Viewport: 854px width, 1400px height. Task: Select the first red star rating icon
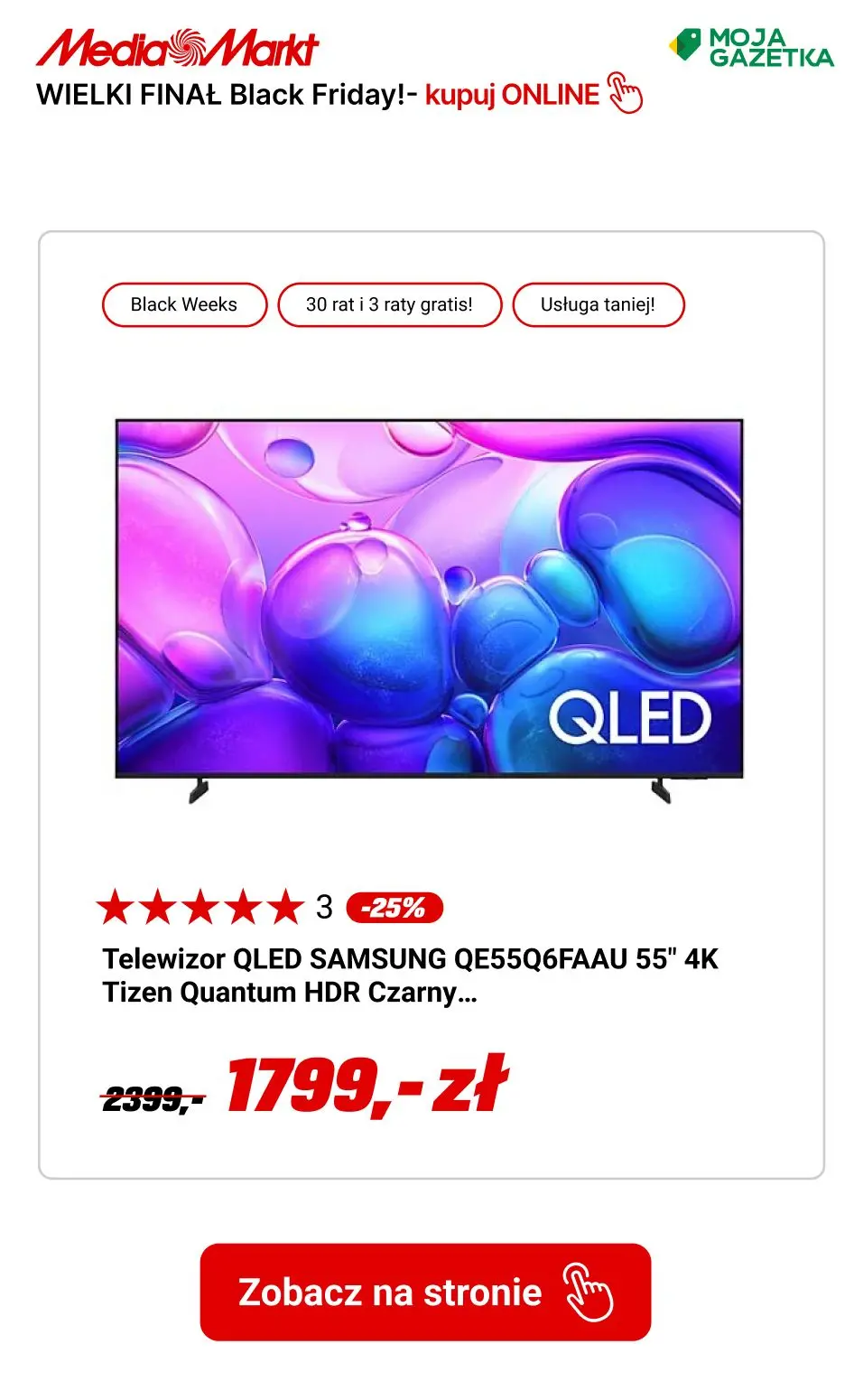[x=121, y=907]
